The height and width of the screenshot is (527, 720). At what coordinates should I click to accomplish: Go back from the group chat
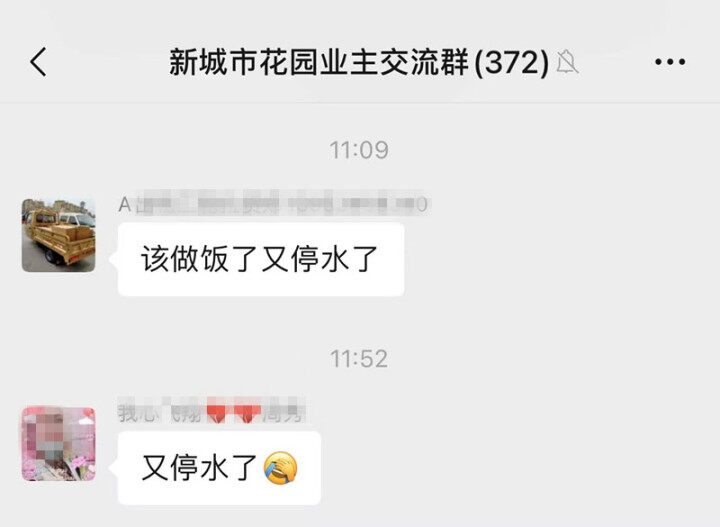pos(38,63)
